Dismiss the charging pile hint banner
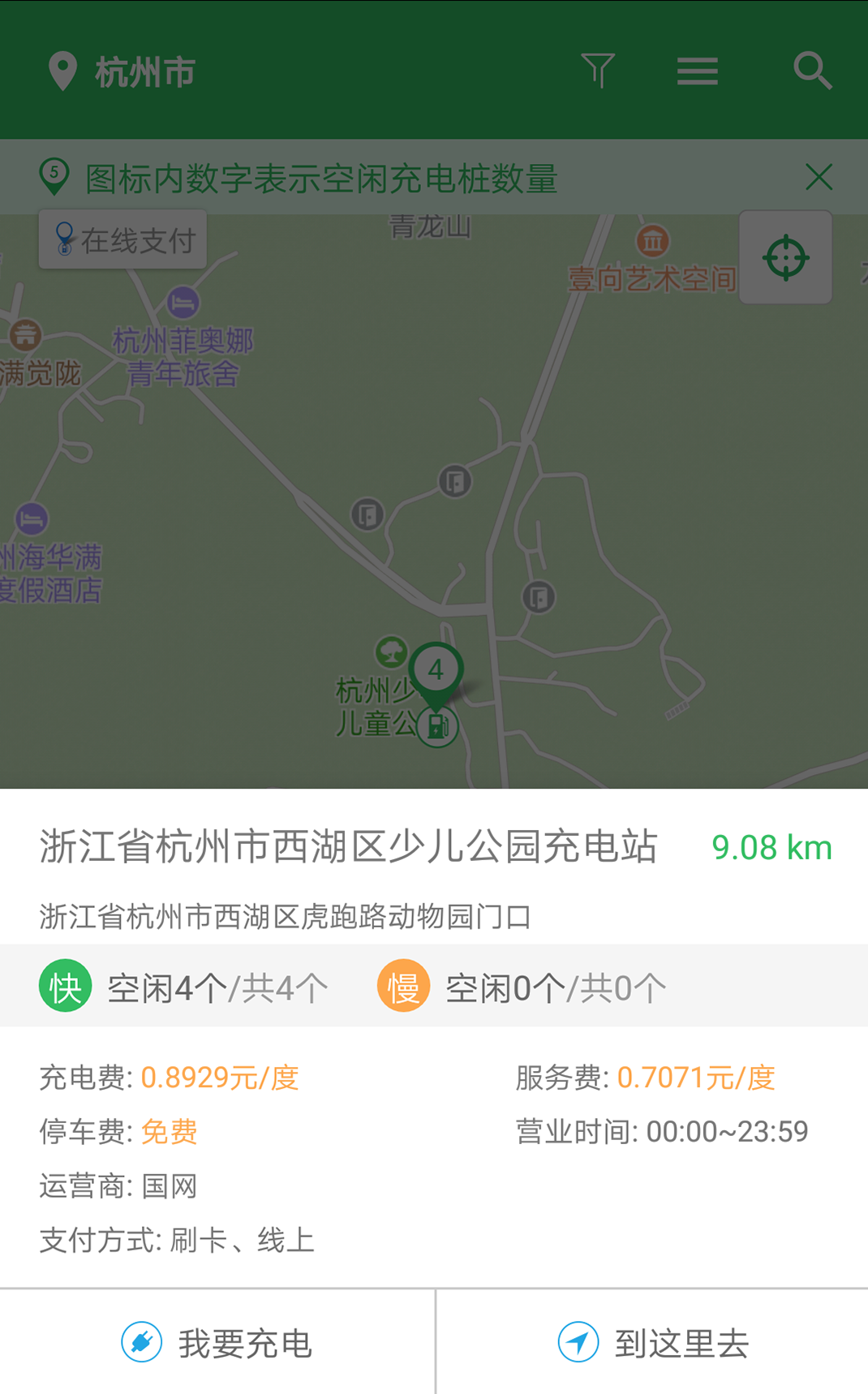The image size is (868, 1394). point(819,177)
